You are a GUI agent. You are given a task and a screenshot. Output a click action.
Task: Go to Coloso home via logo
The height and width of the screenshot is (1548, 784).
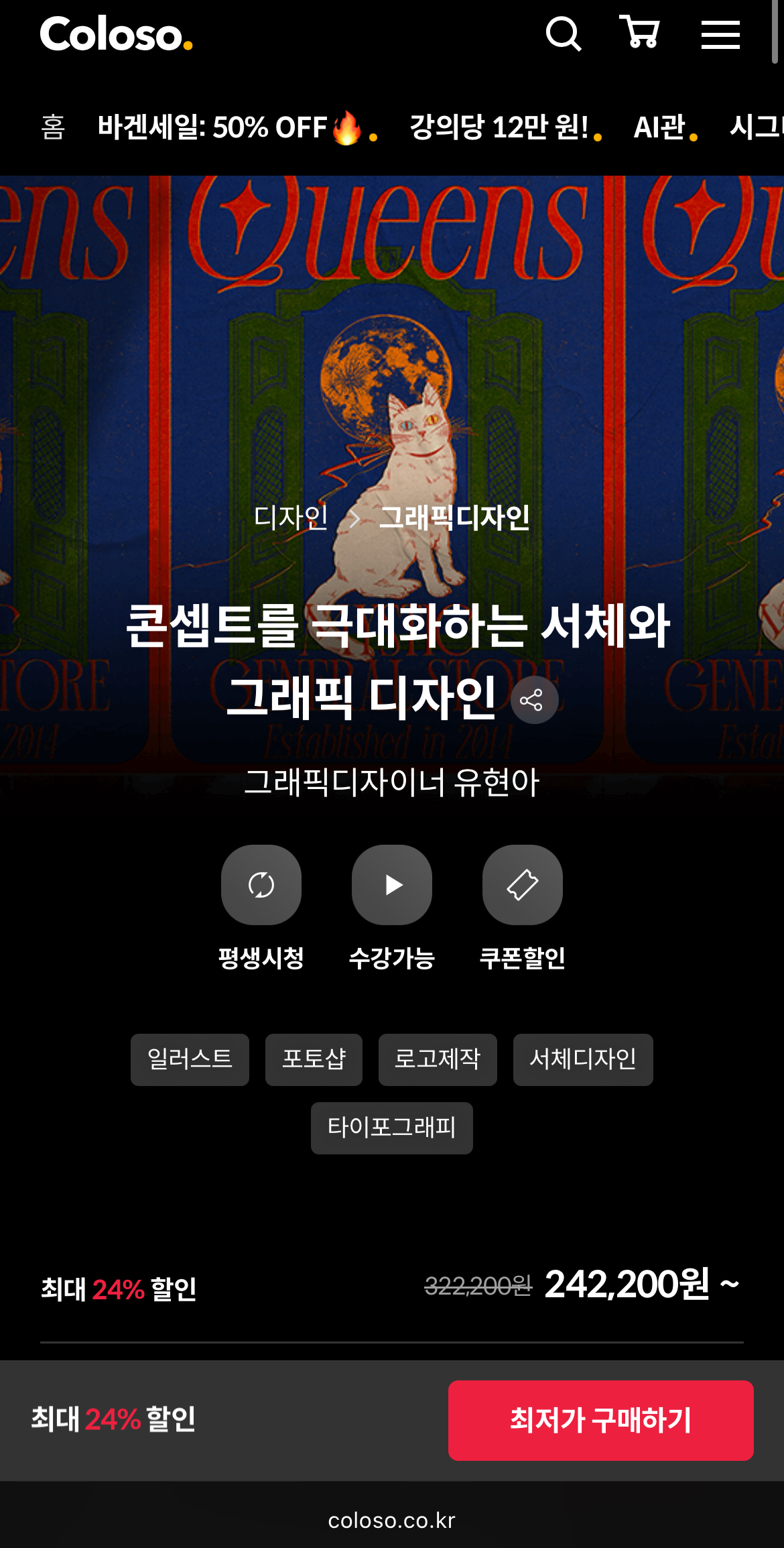pos(117,34)
